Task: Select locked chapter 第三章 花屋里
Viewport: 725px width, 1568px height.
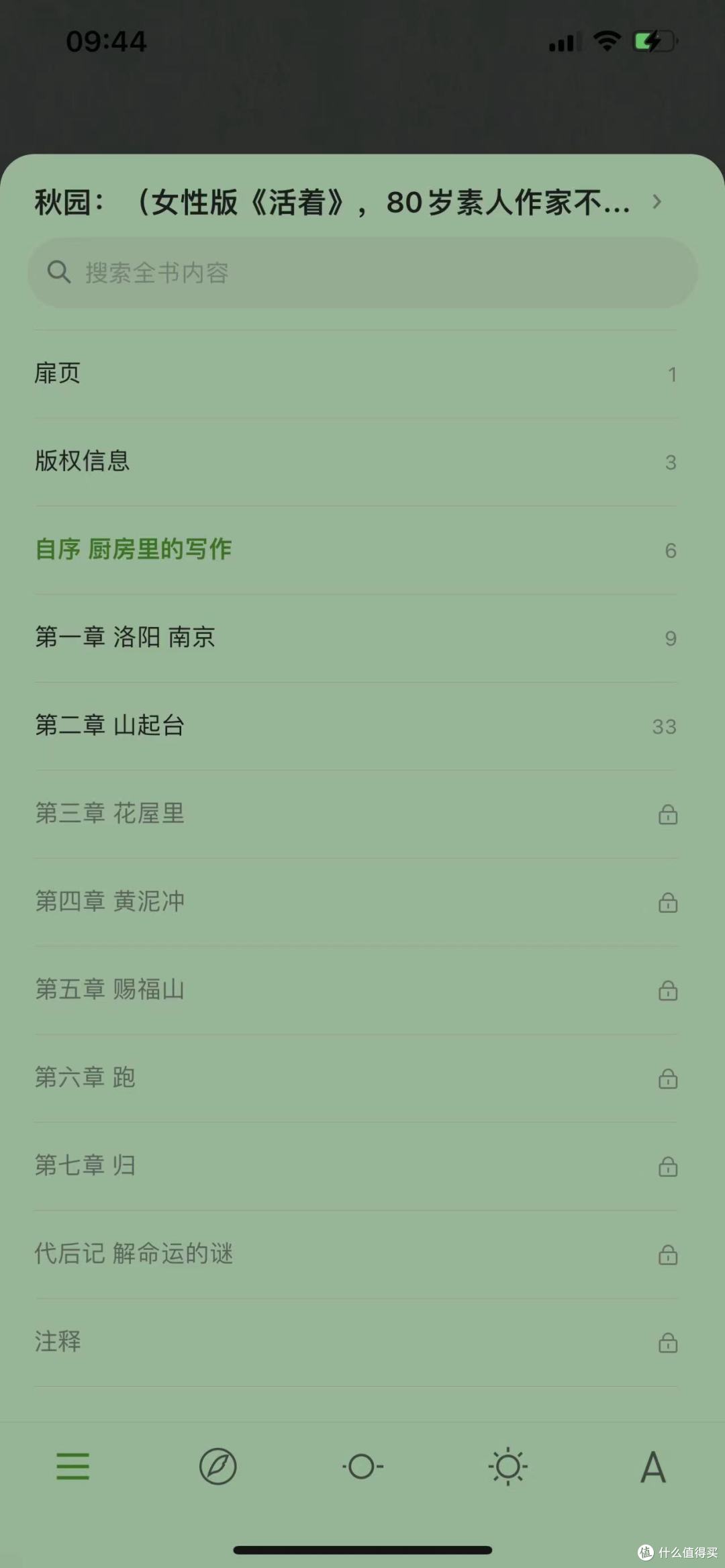Action: 356,814
